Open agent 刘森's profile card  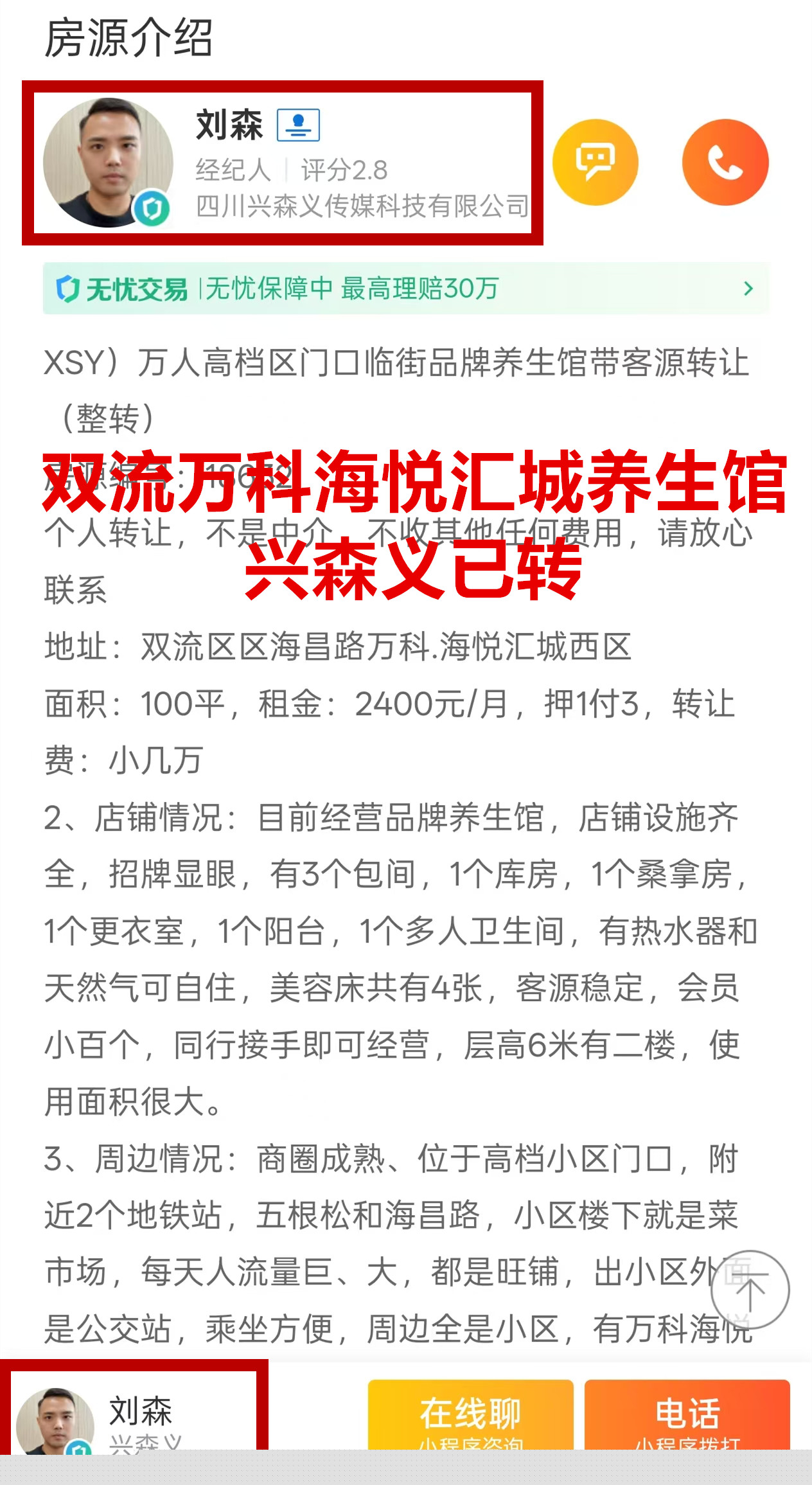[x=283, y=163]
